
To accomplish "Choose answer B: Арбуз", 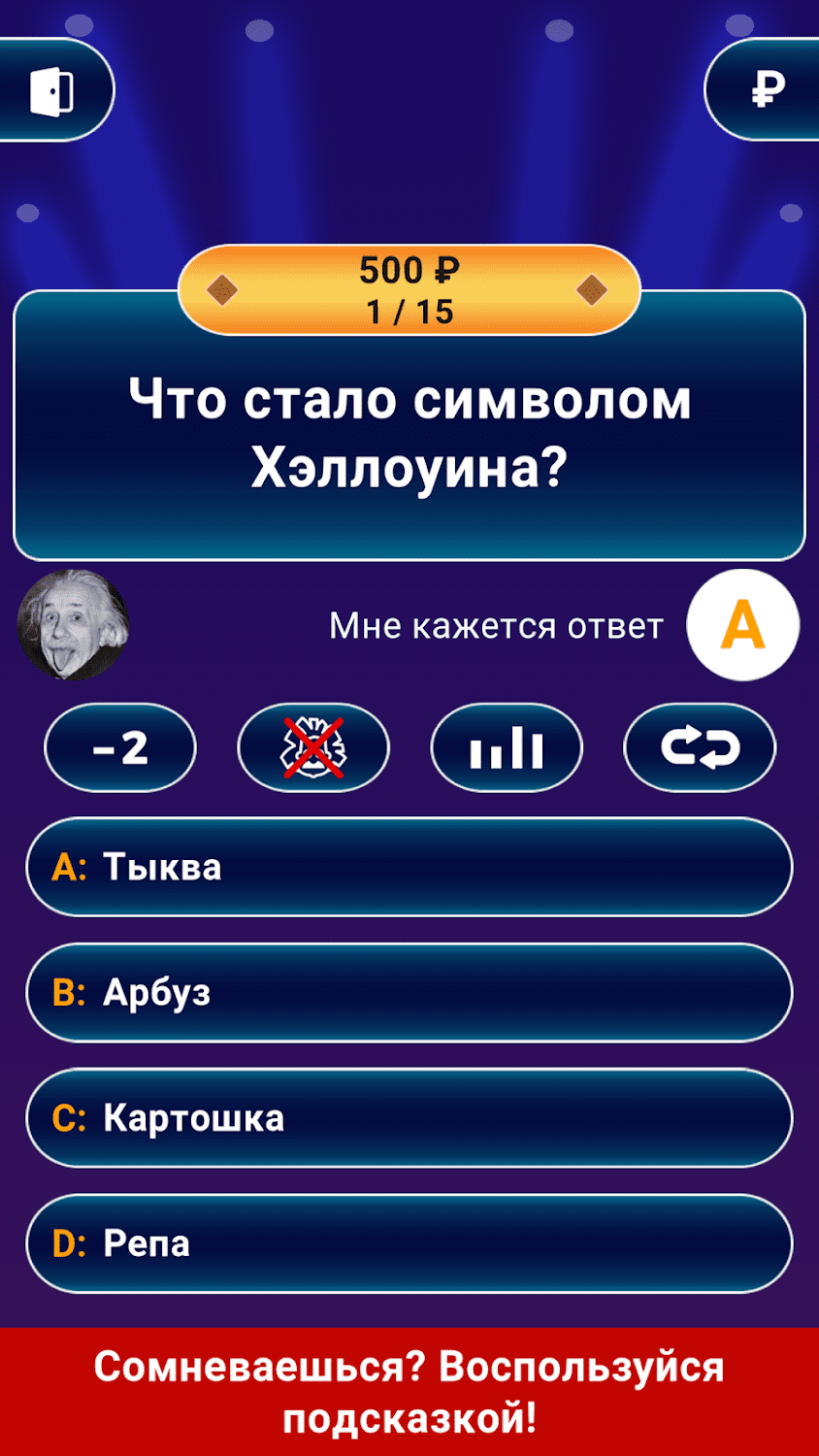I will tap(409, 992).
